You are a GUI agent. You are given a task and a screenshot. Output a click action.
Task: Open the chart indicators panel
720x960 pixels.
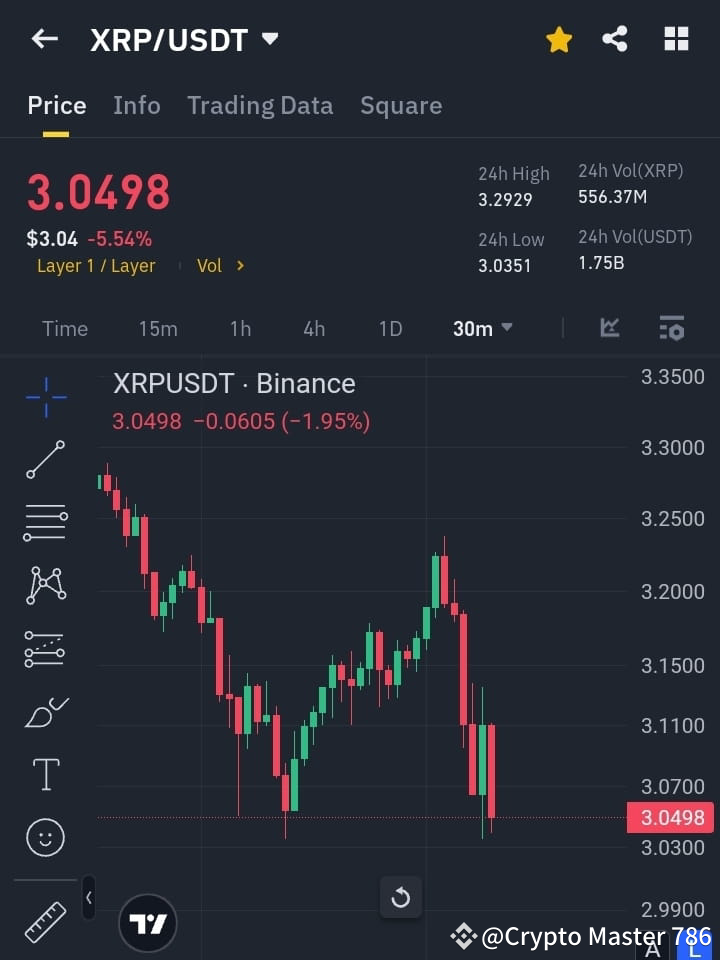point(610,328)
